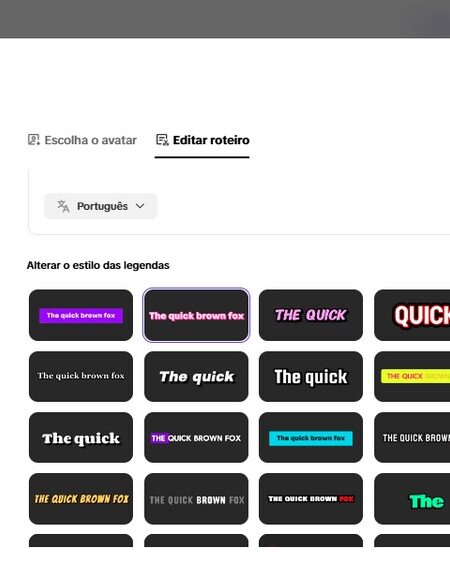This screenshot has height=563, width=450.
Task: Choose the plain white 'THE QUICK BROW' condensed style
Action: pyautogui.click(x=412, y=437)
